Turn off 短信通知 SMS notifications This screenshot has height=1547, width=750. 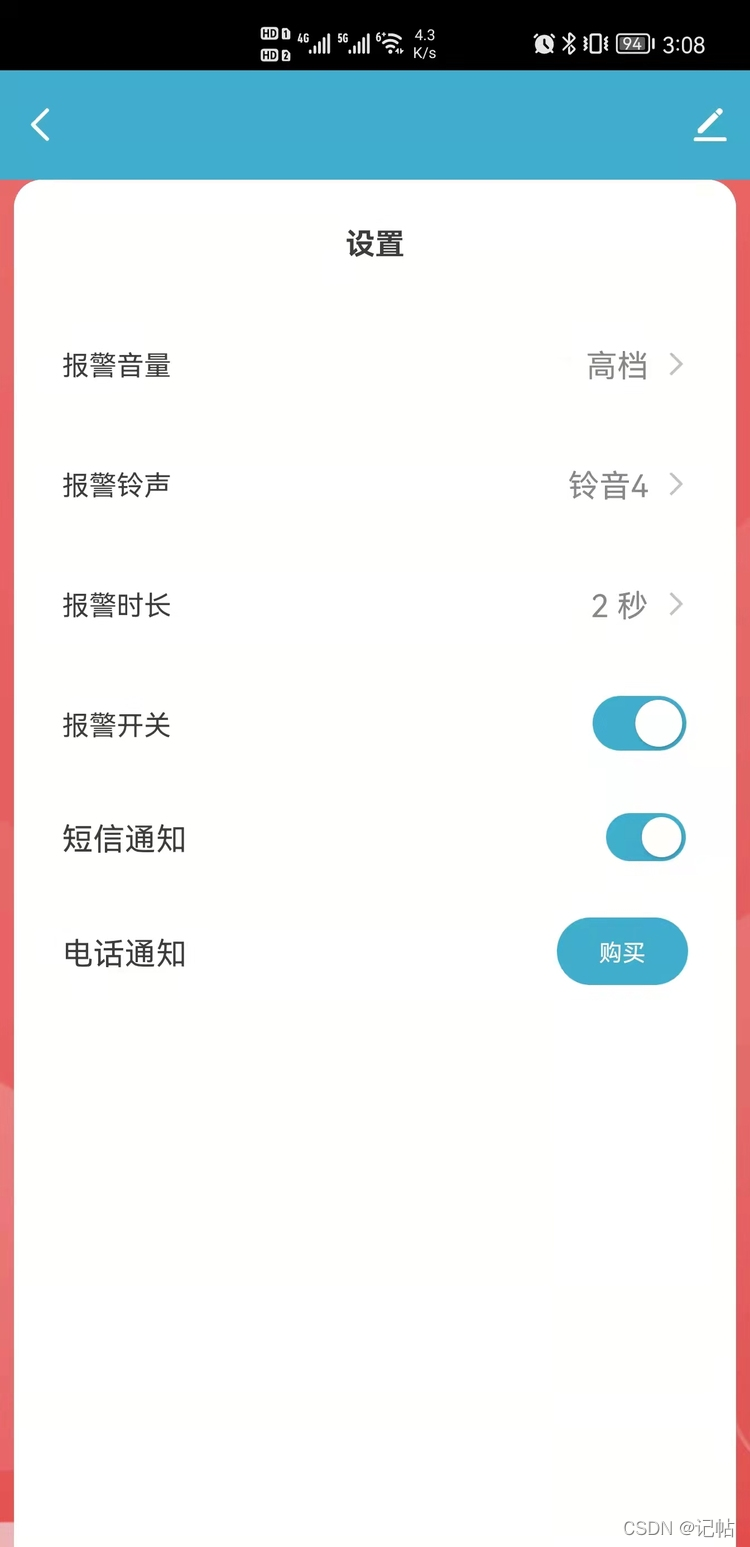[645, 837]
